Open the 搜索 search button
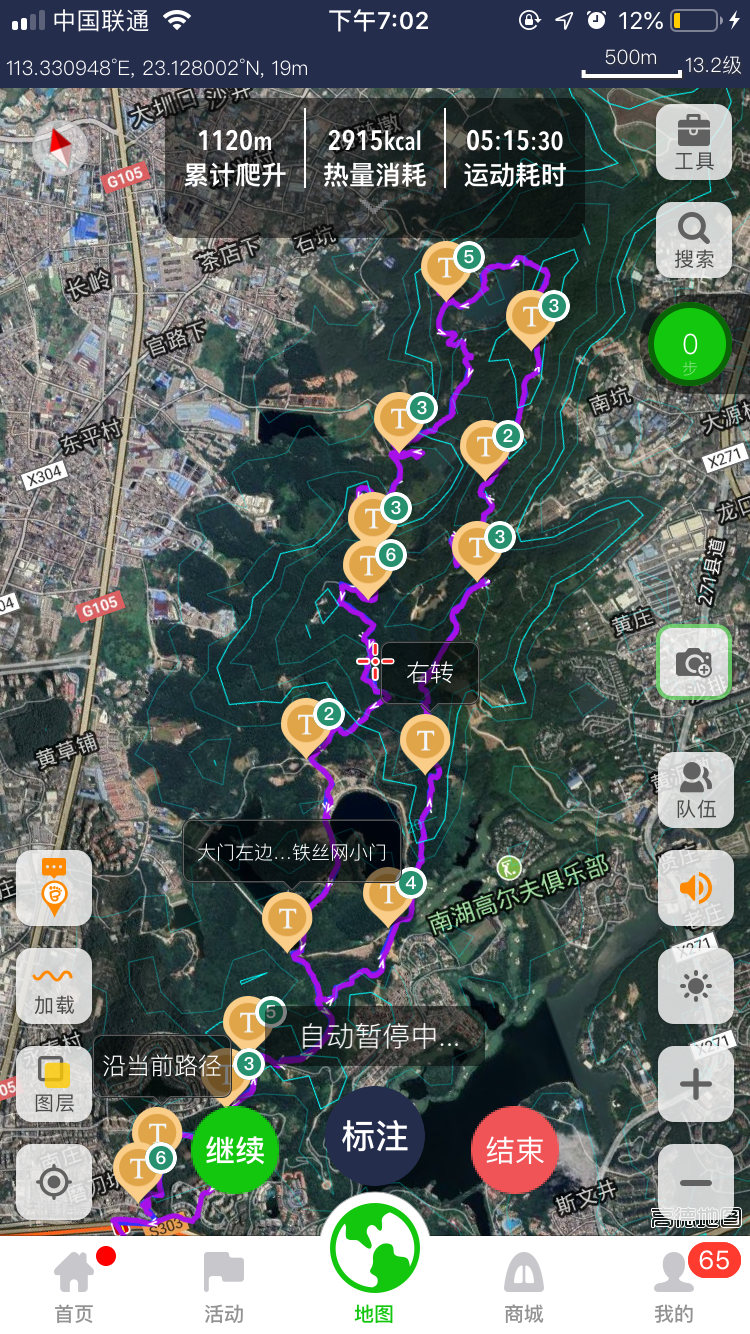Viewport: 750px width, 1334px height. pyautogui.click(x=694, y=240)
